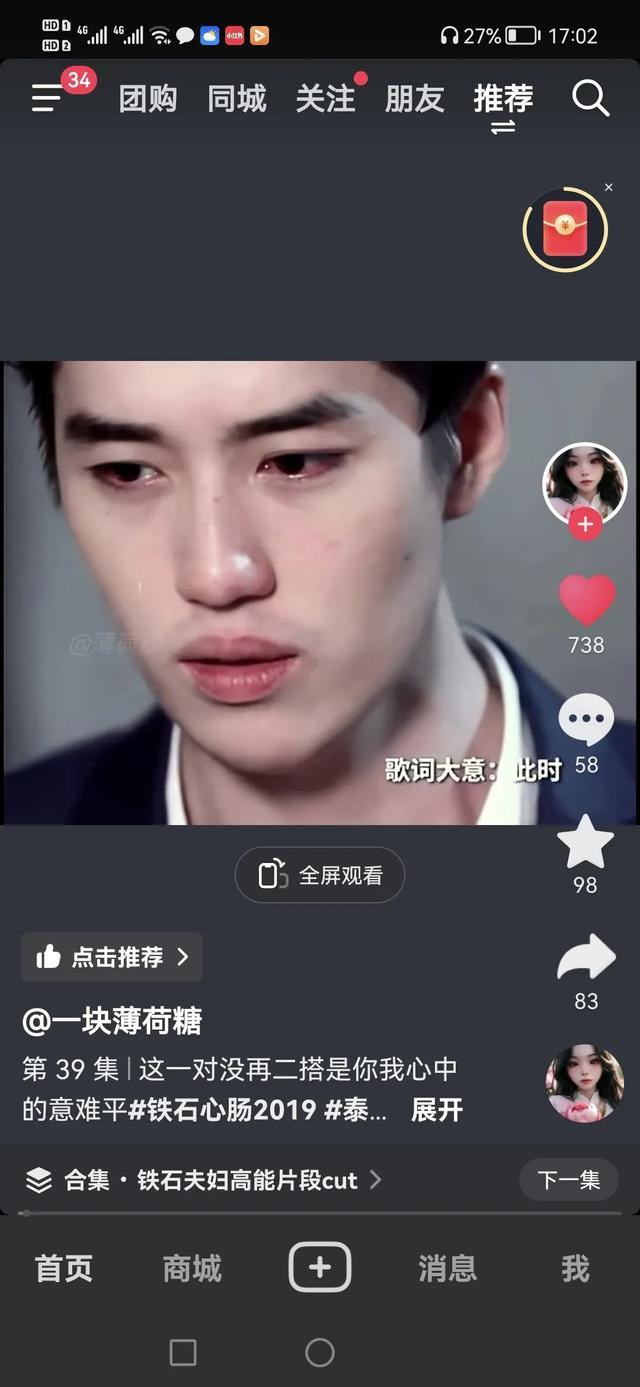Image resolution: width=640 pixels, height=1387 pixels.
Task: Save the video with the star icon
Action: click(x=585, y=842)
